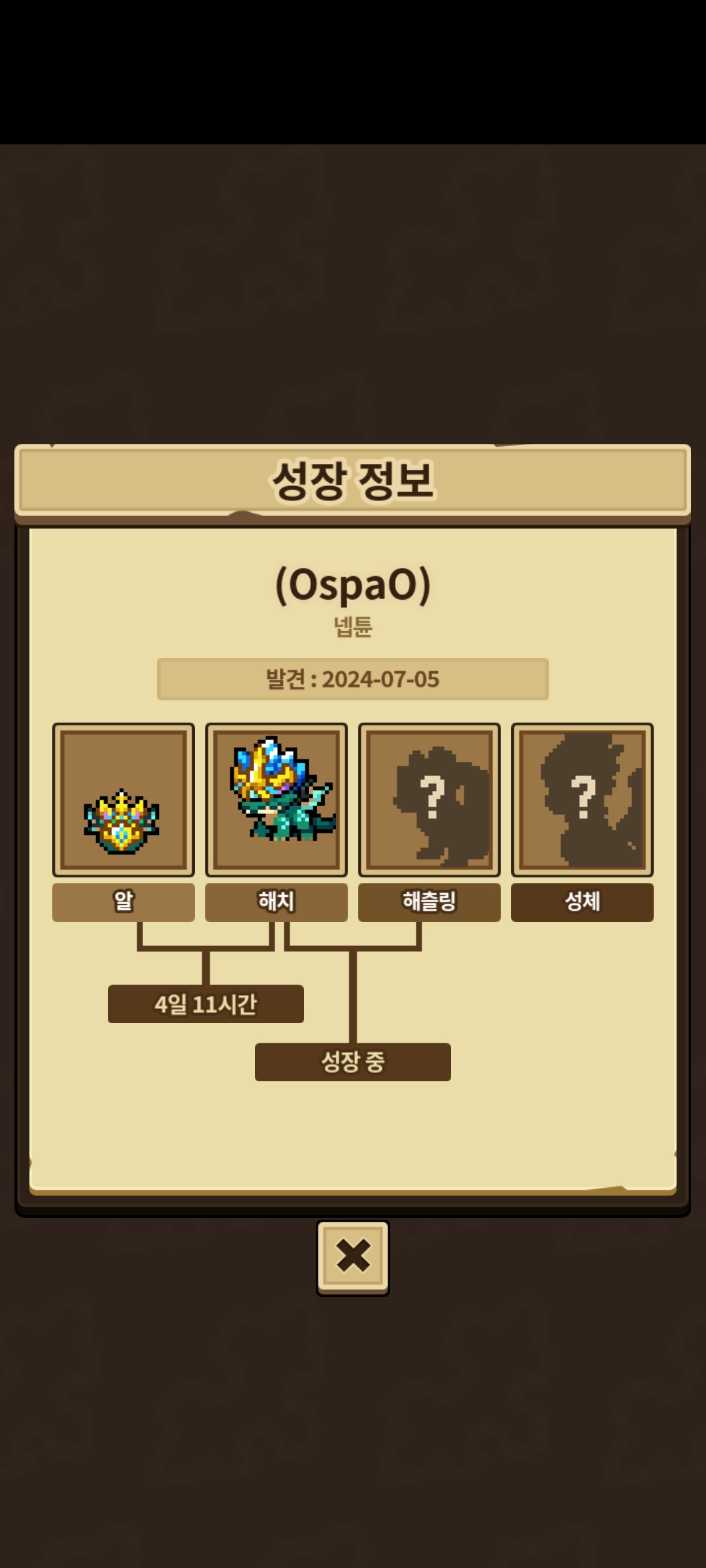Select the locked 성체 stage tile
Screen dimensions: 706x1568
click(x=582, y=800)
